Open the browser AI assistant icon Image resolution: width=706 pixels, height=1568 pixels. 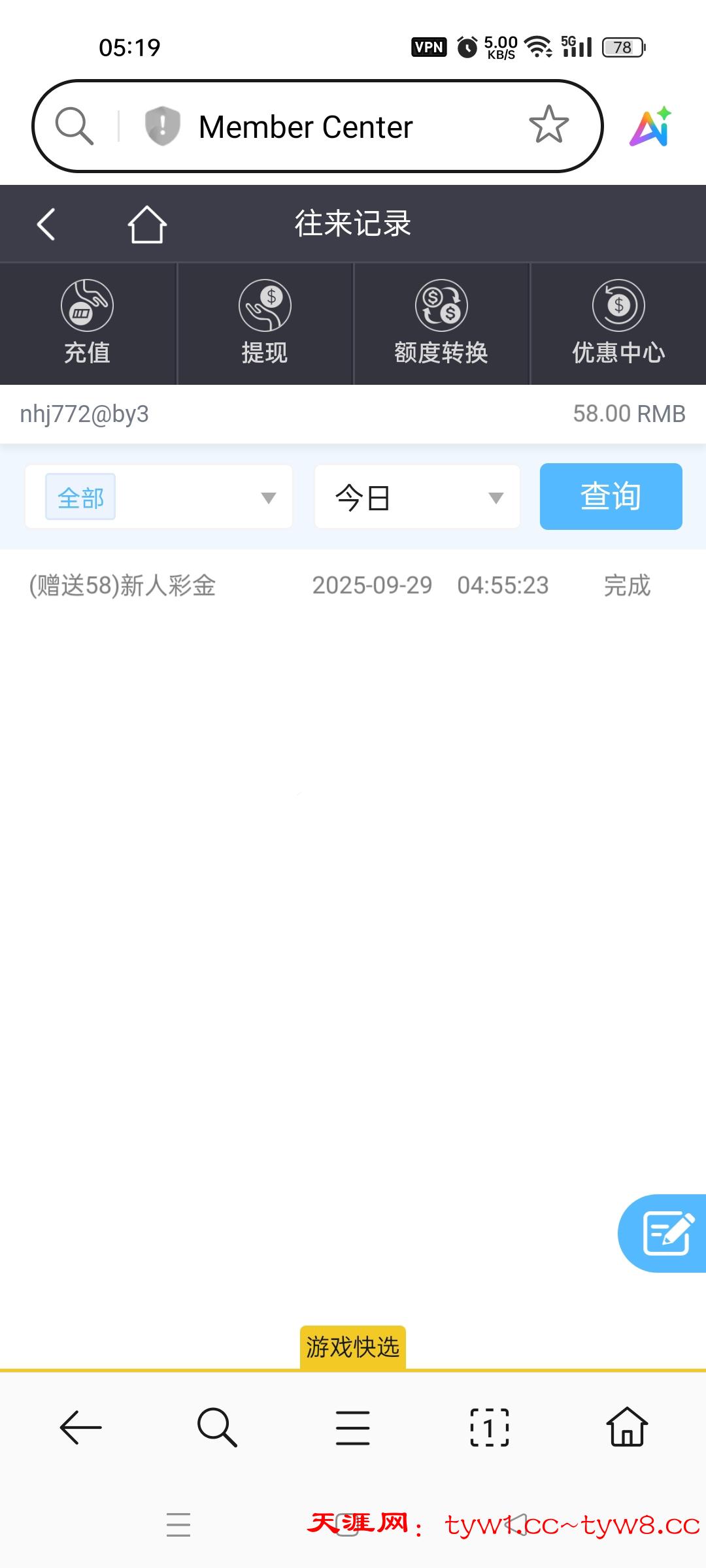[650, 127]
